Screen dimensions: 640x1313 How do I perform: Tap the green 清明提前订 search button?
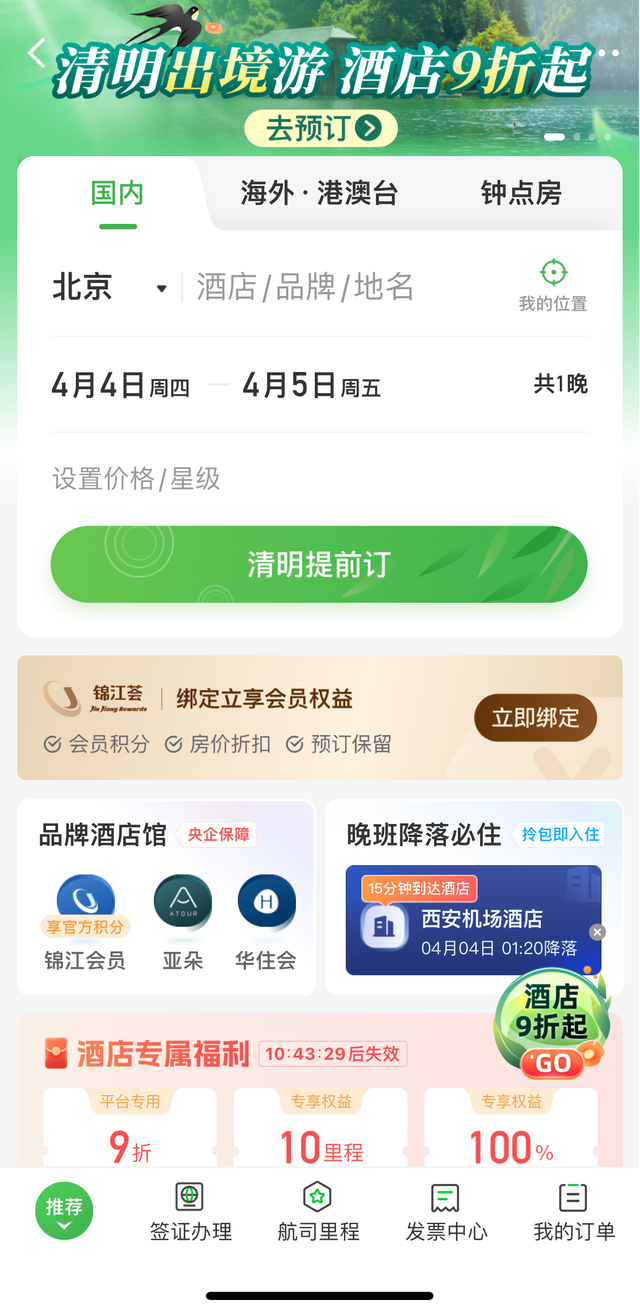(319, 565)
